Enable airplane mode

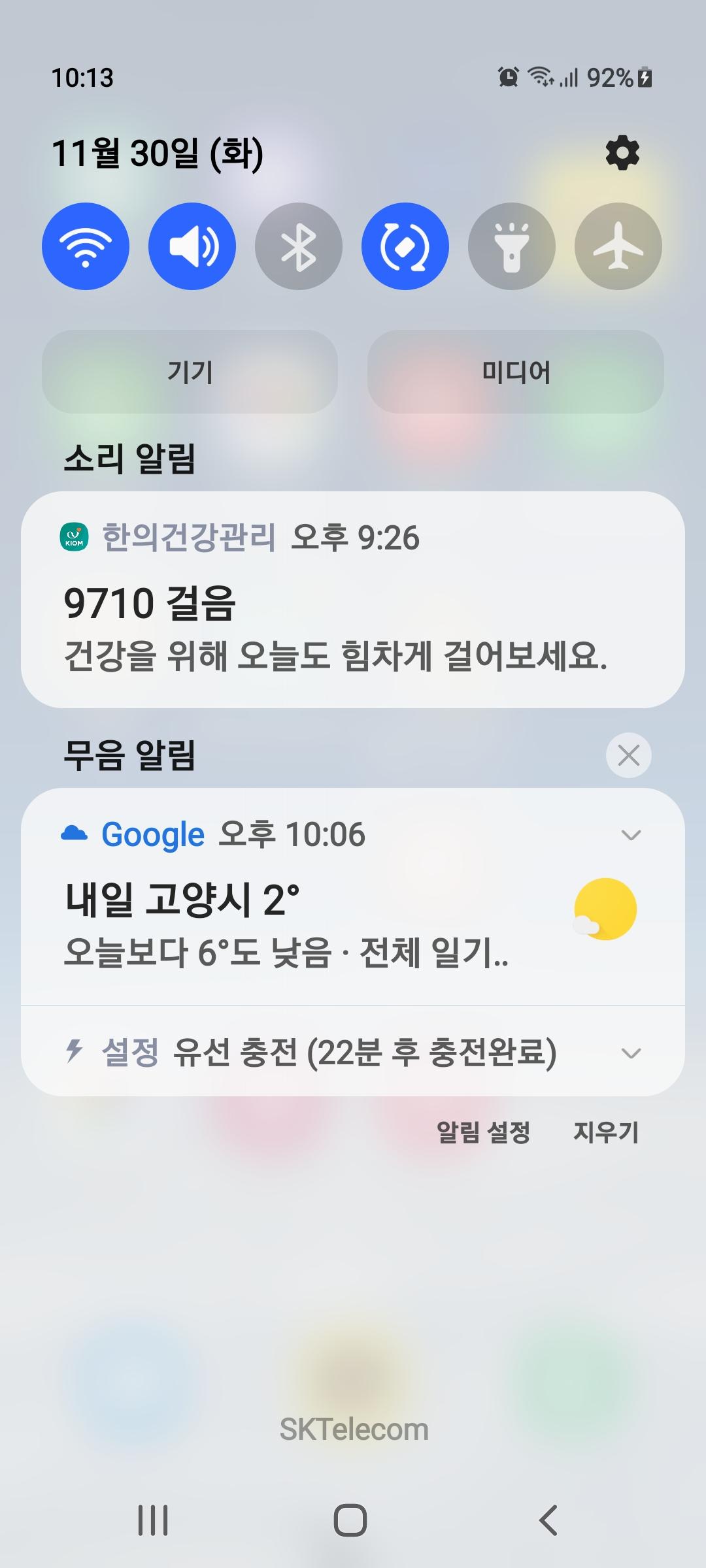(618, 246)
